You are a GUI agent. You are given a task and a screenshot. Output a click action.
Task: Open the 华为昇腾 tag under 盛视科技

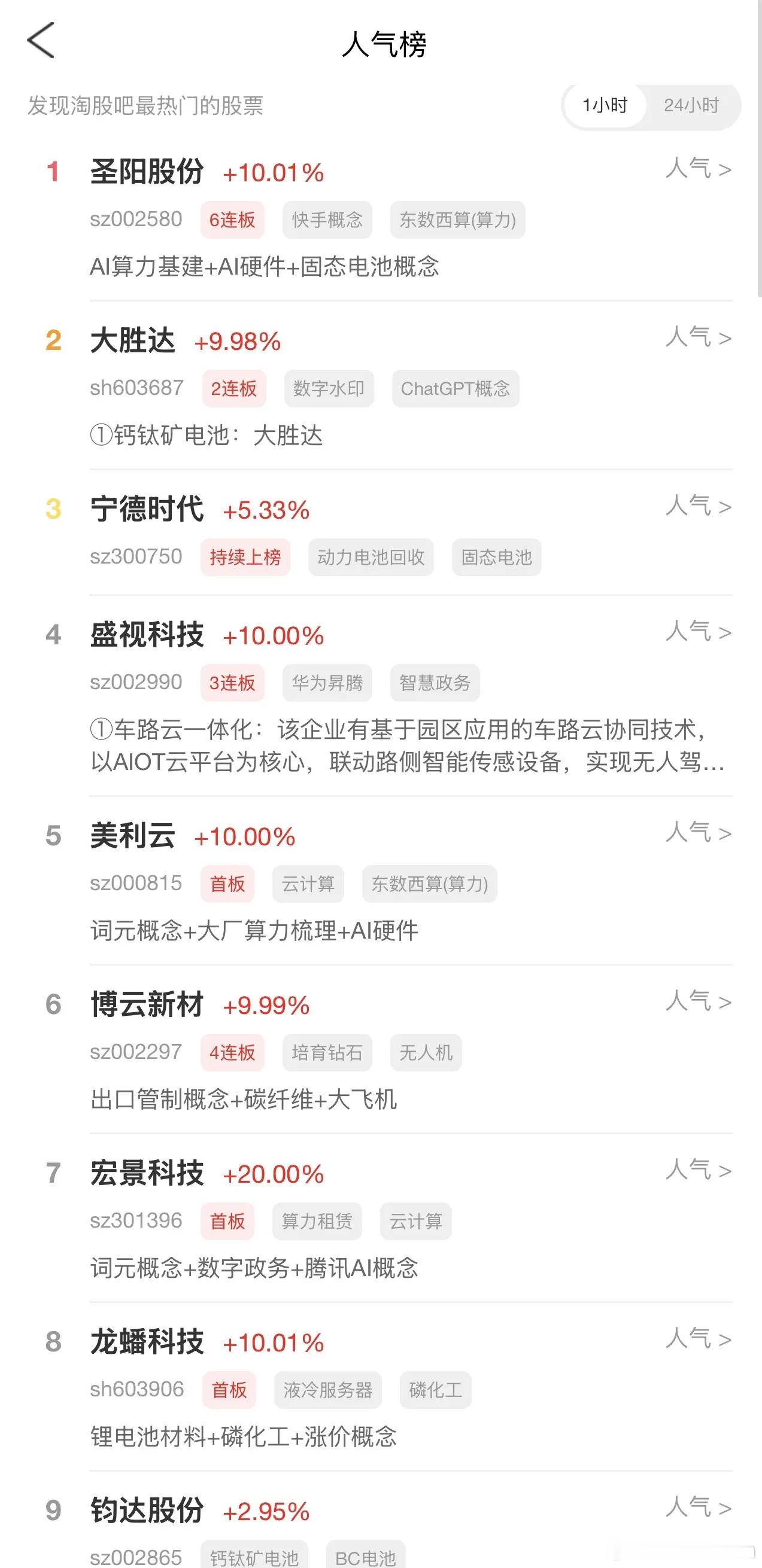[327, 683]
